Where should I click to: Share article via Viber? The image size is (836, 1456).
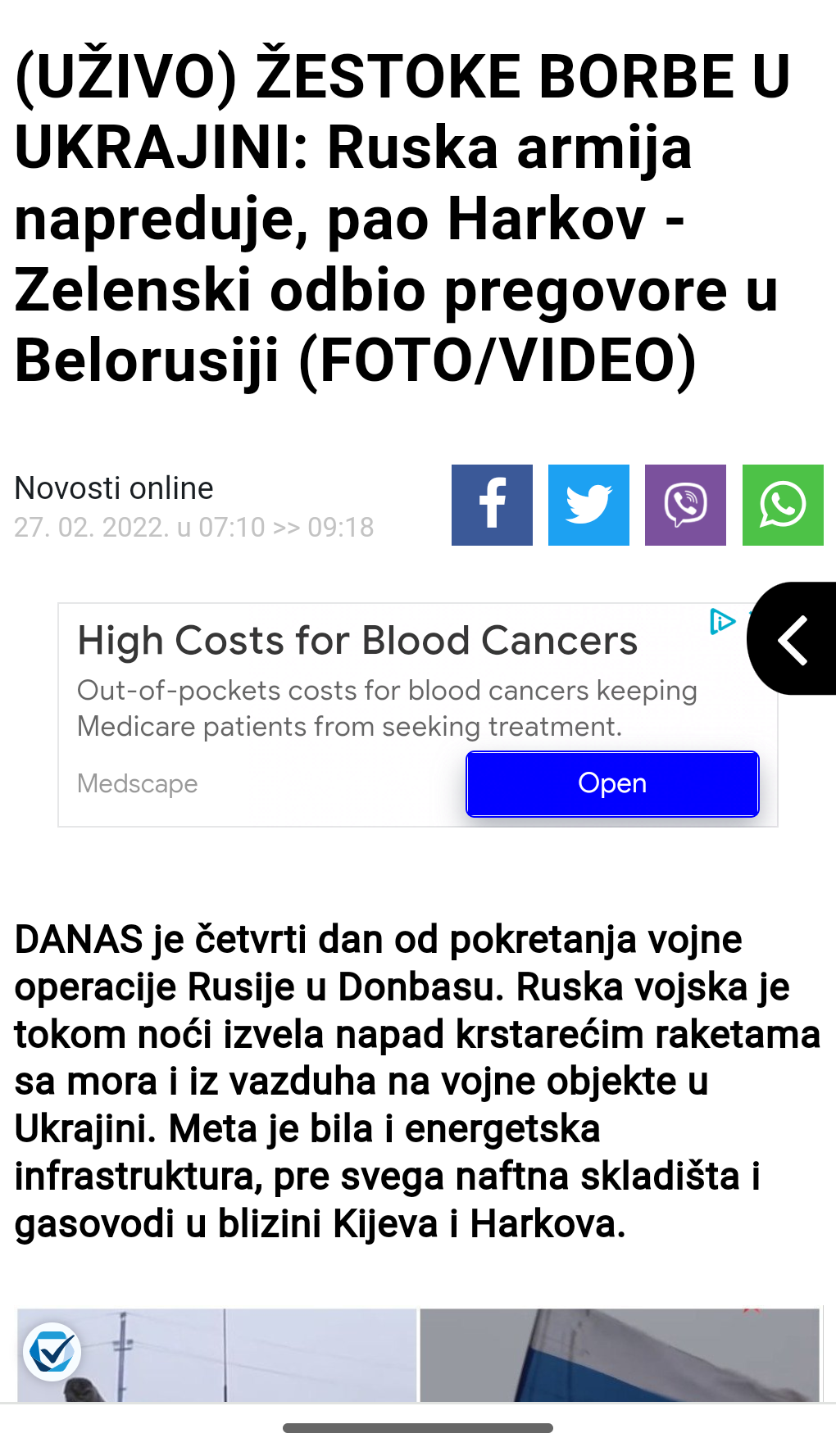pyautogui.click(x=685, y=505)
